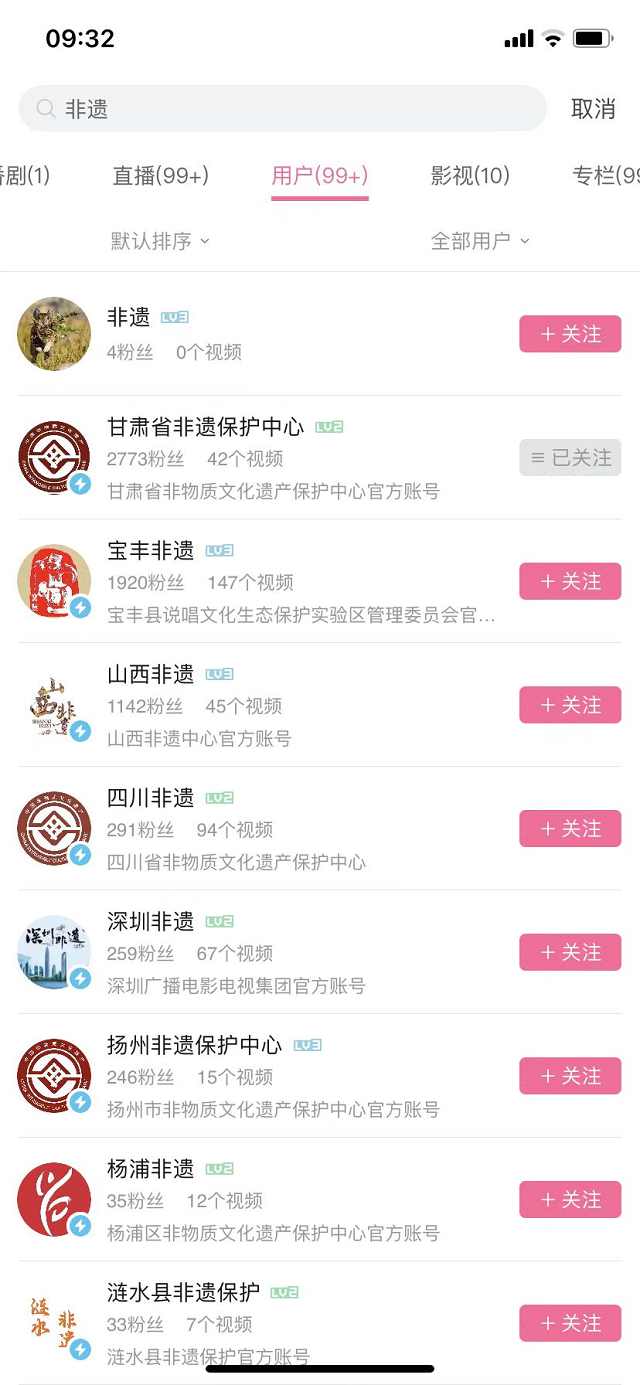Follow 涟水县非遗保护
Screen dimensions: 640x1385
[x=570, y=1323]
